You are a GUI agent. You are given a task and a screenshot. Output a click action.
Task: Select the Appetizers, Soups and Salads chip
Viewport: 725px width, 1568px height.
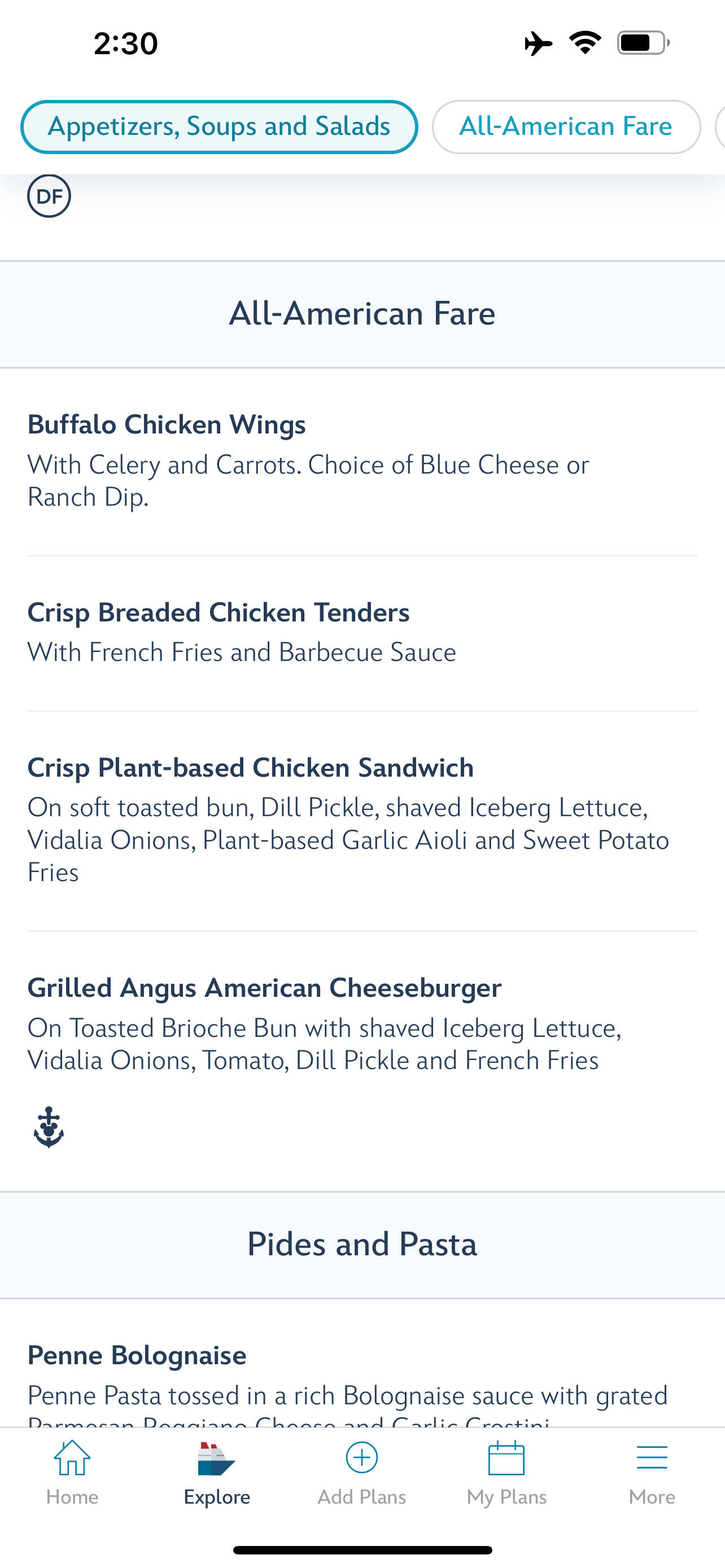[x=219, y=126]
